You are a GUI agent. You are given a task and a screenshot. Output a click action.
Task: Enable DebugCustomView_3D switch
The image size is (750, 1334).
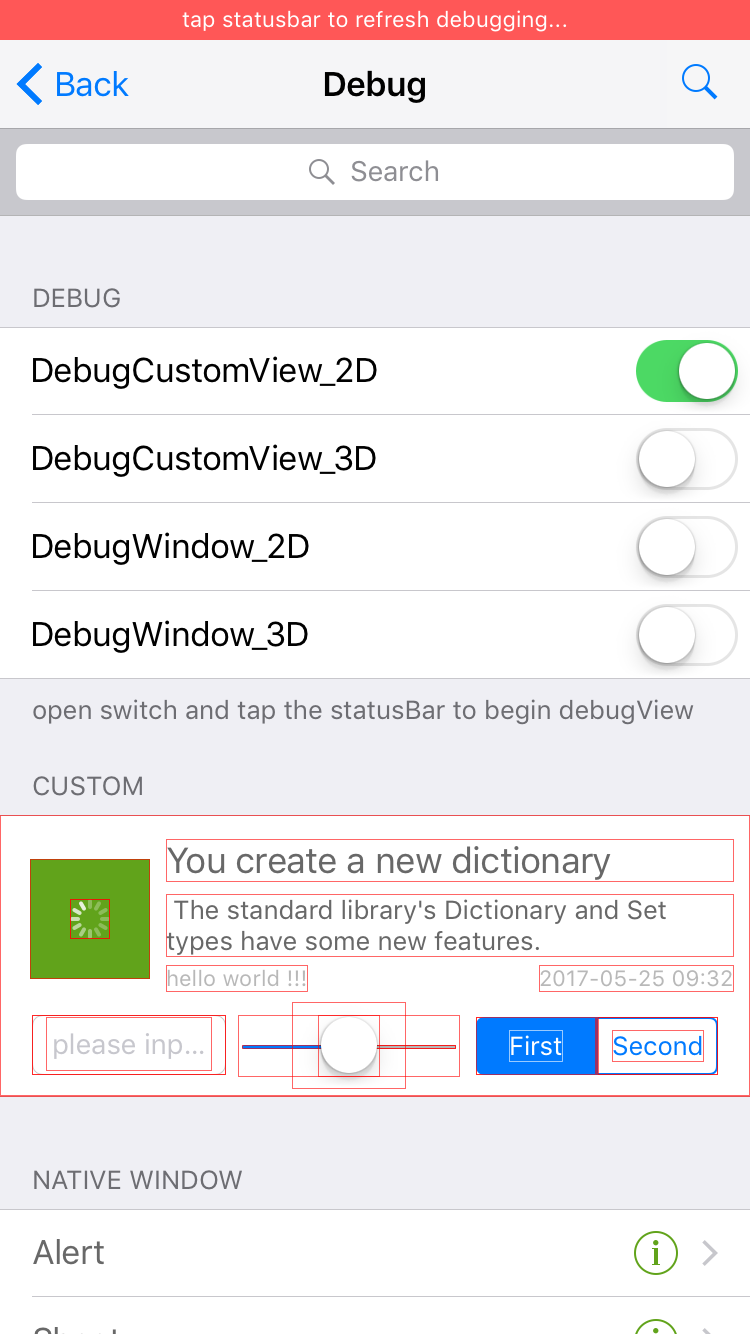686,459
